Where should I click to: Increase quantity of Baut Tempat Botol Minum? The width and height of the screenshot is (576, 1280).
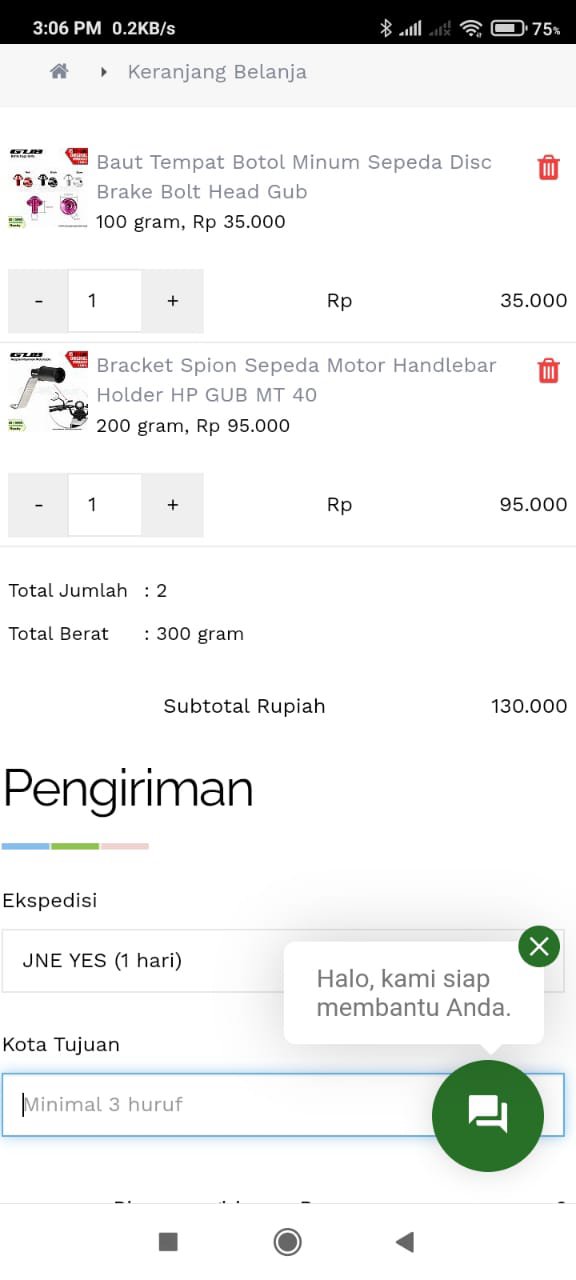pos(173,301)
